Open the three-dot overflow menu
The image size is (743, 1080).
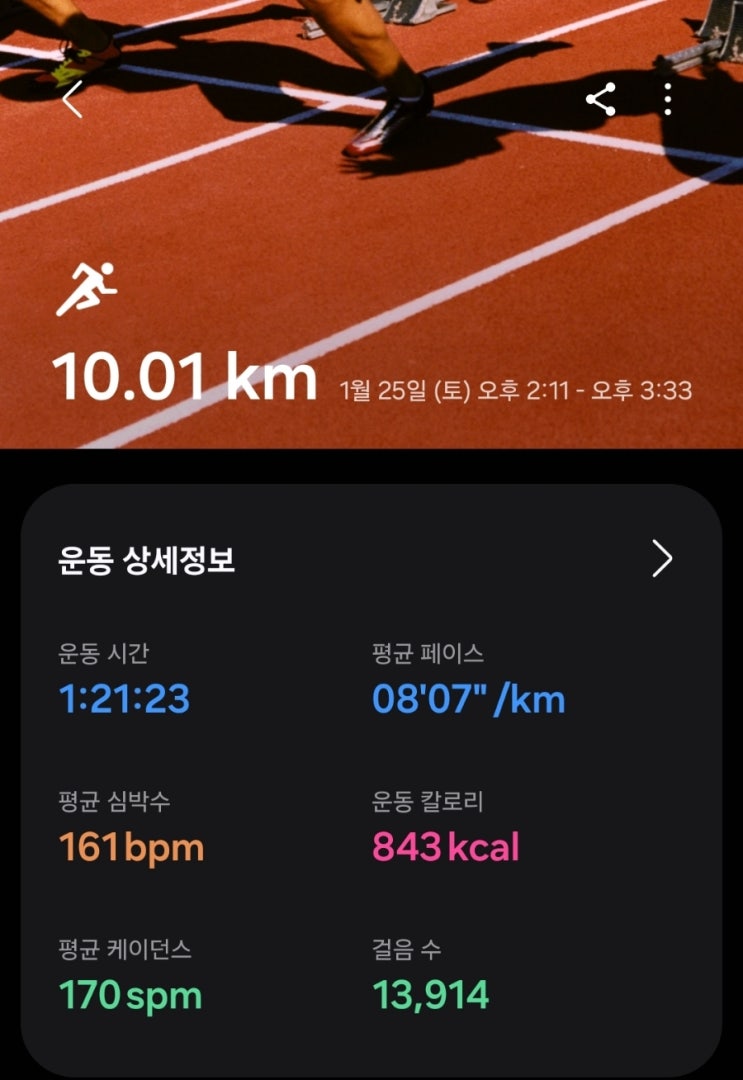coord(668,100)
